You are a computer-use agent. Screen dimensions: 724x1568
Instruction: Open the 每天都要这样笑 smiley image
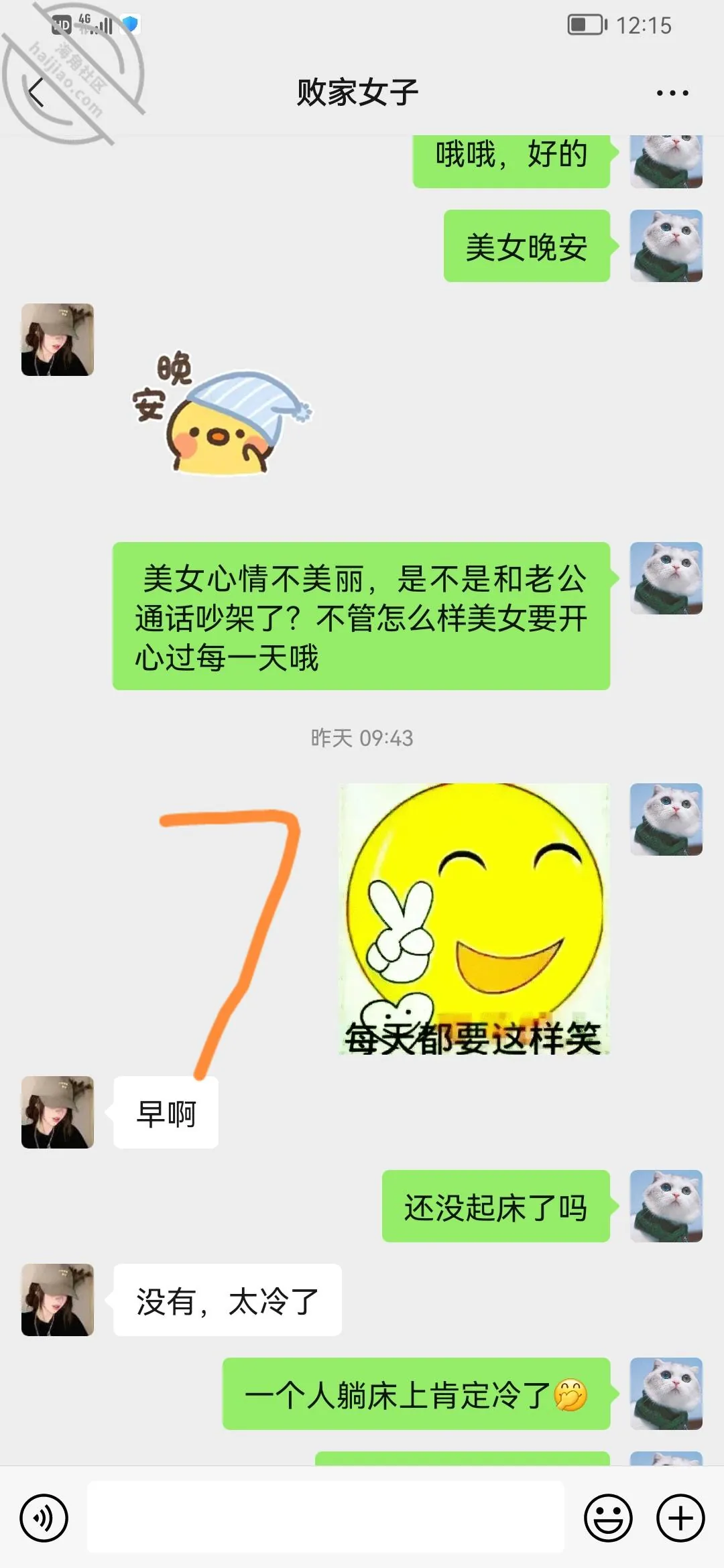[x=475, y=919]
